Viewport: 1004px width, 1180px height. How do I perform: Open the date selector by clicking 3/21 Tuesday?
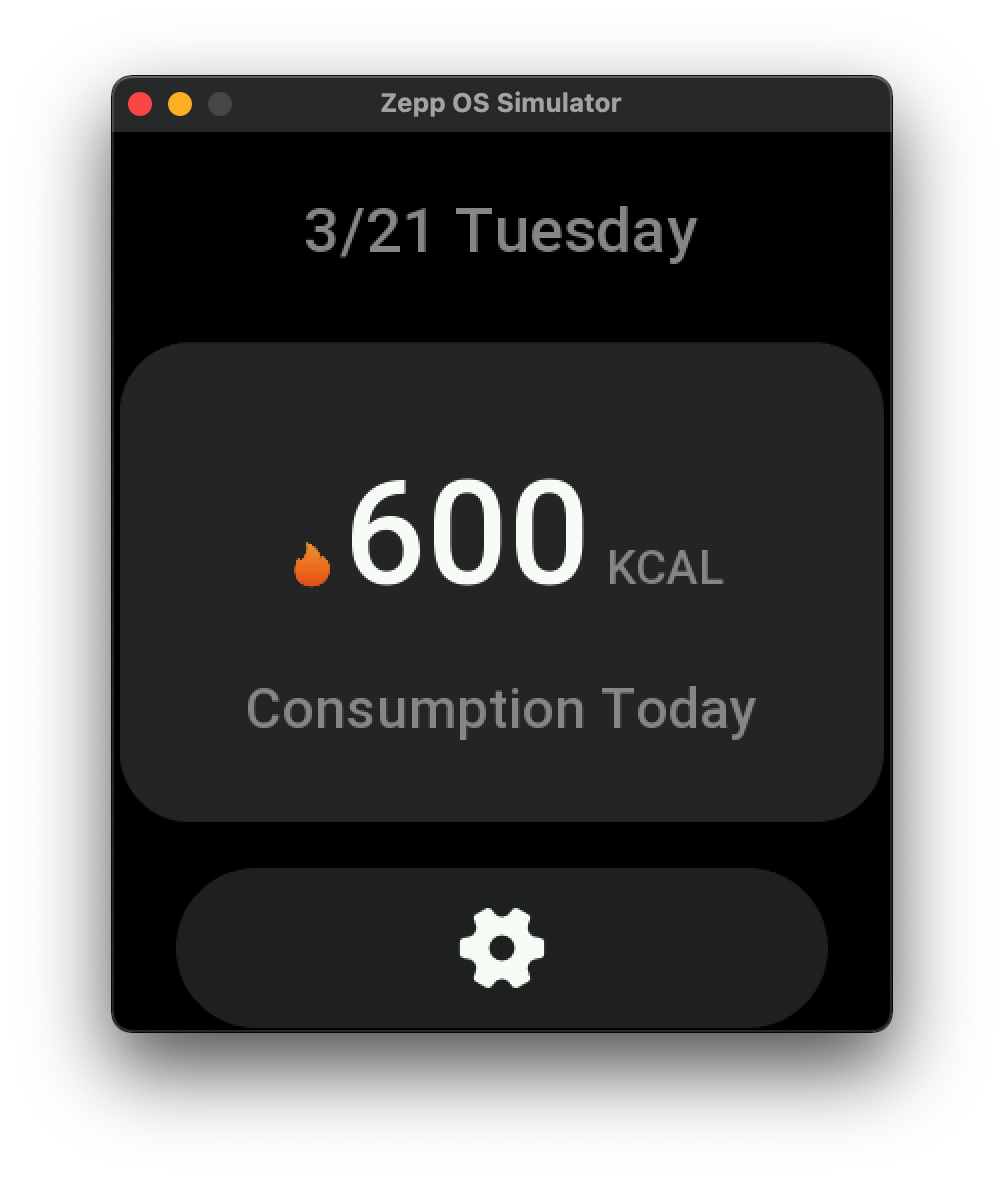click(500, 230)
